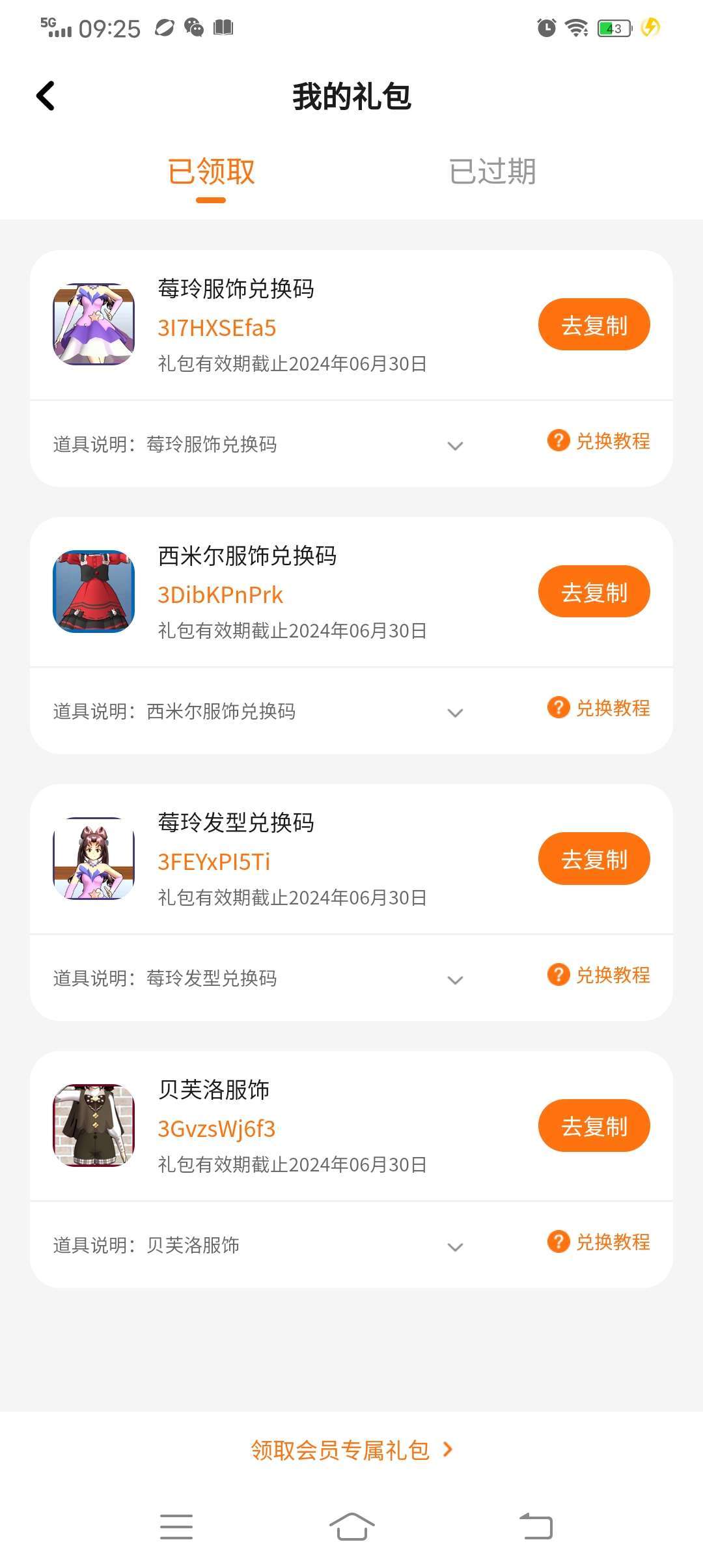This screenshot has height=1568, width=703.
Task: Copy the 莓玲发型兑换码 code 3FEYxPI5Ti
Action: (x=594, y=859)
